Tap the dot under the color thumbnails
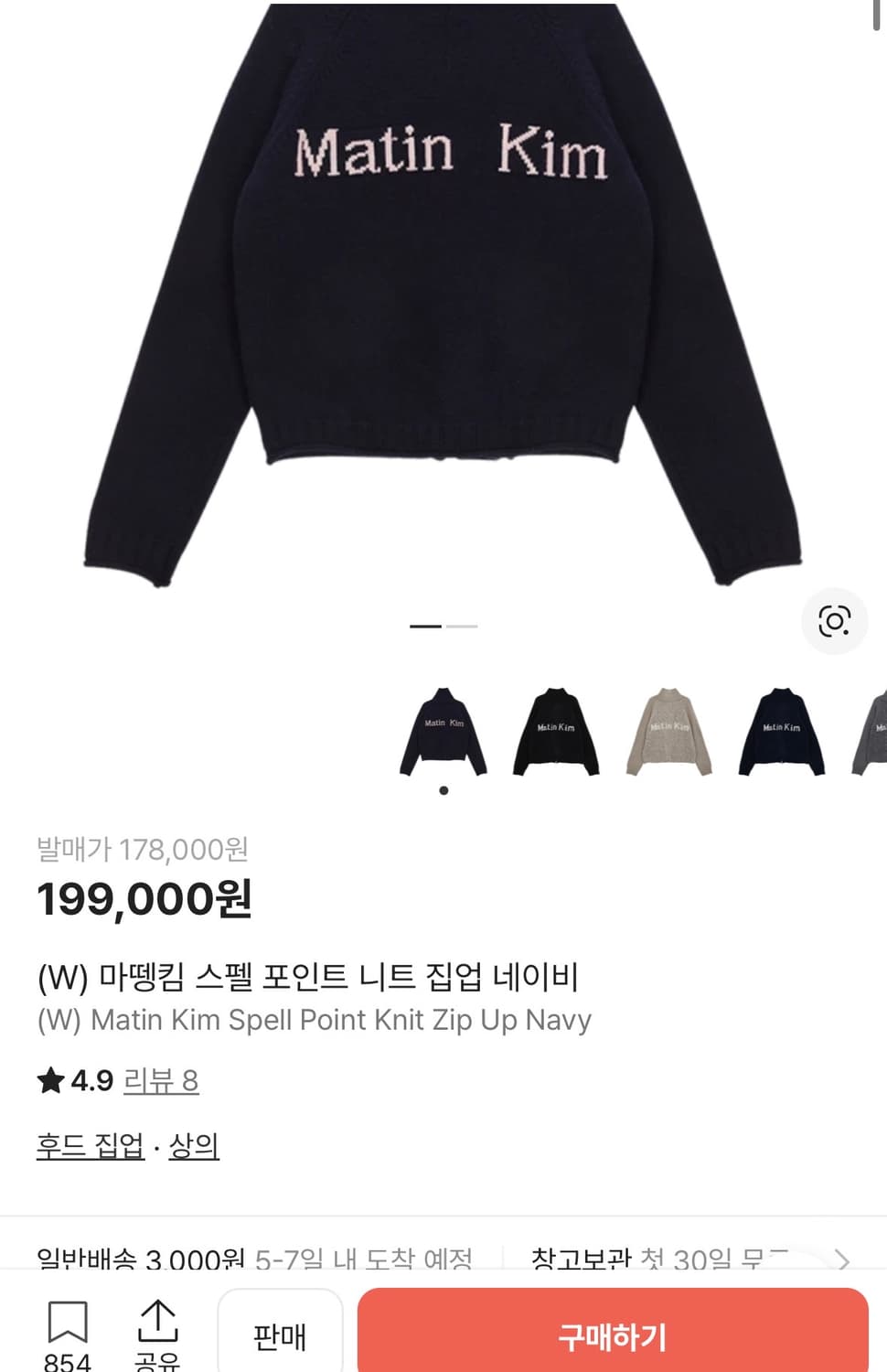Viewport: 887px width, 1372px height. pos(443,790)
